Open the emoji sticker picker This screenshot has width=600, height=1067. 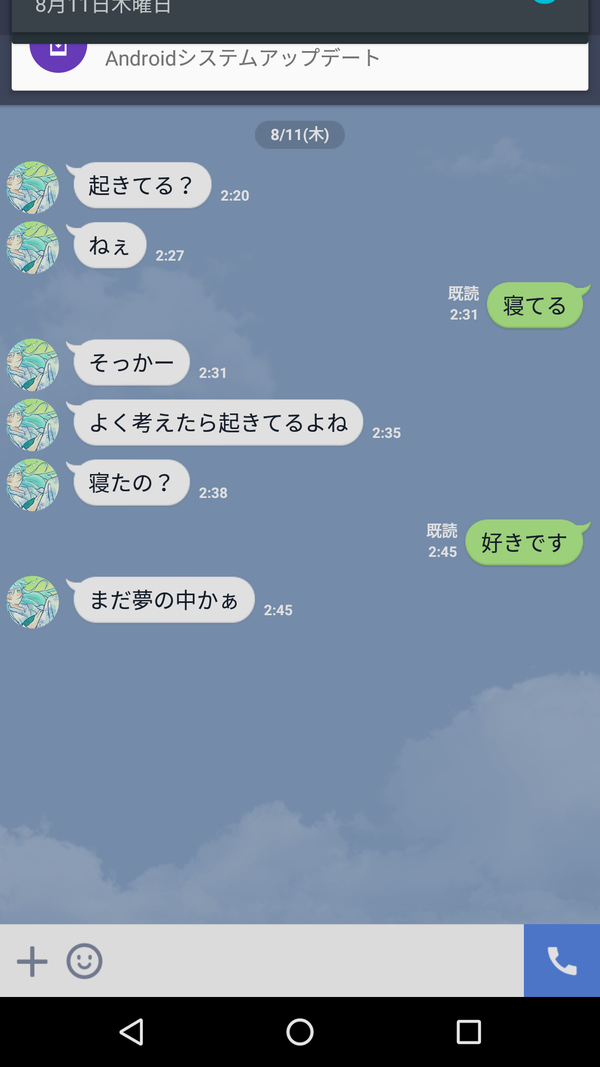[84, 962]
